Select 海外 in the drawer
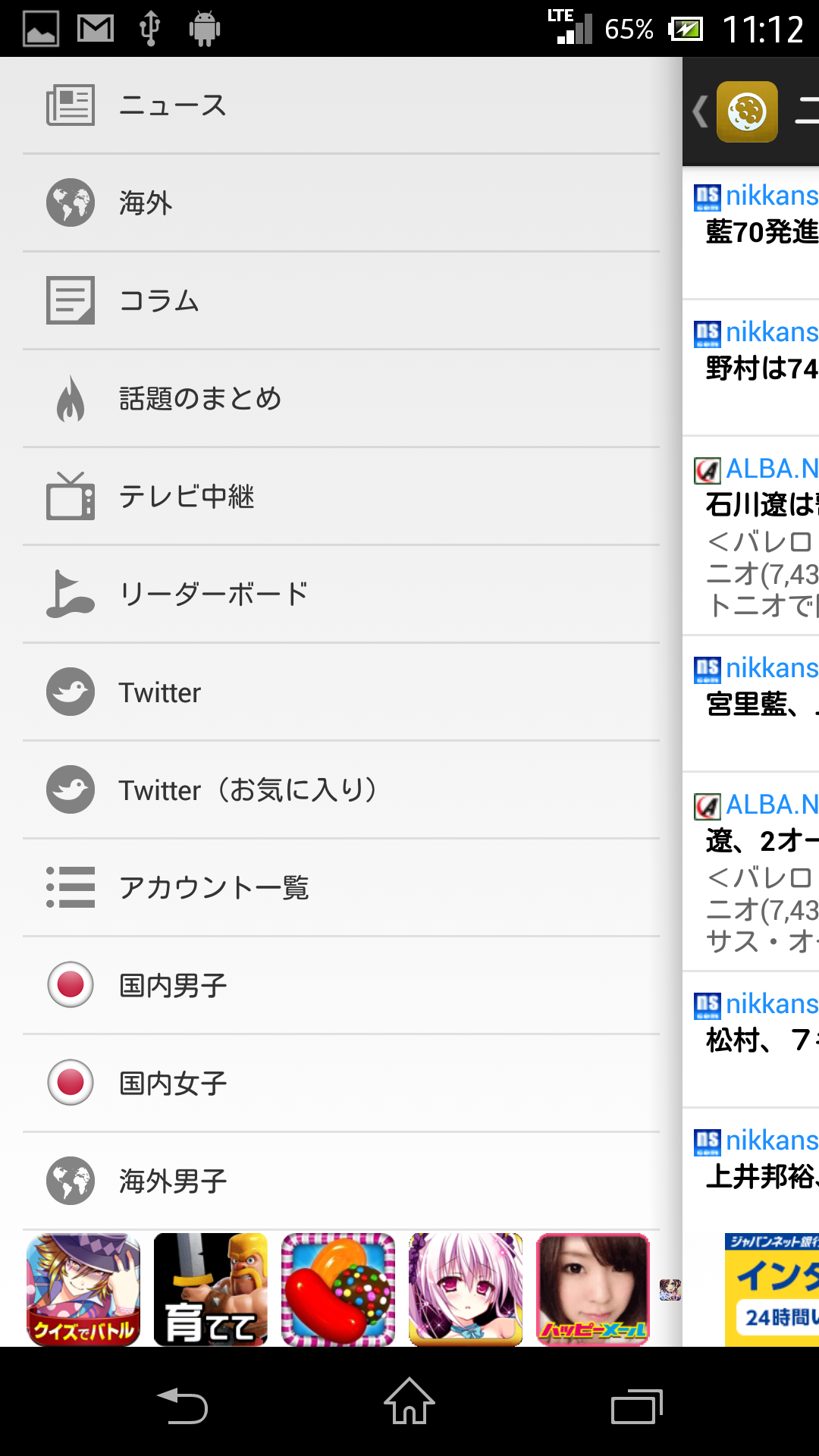 [x=341, y=202]
